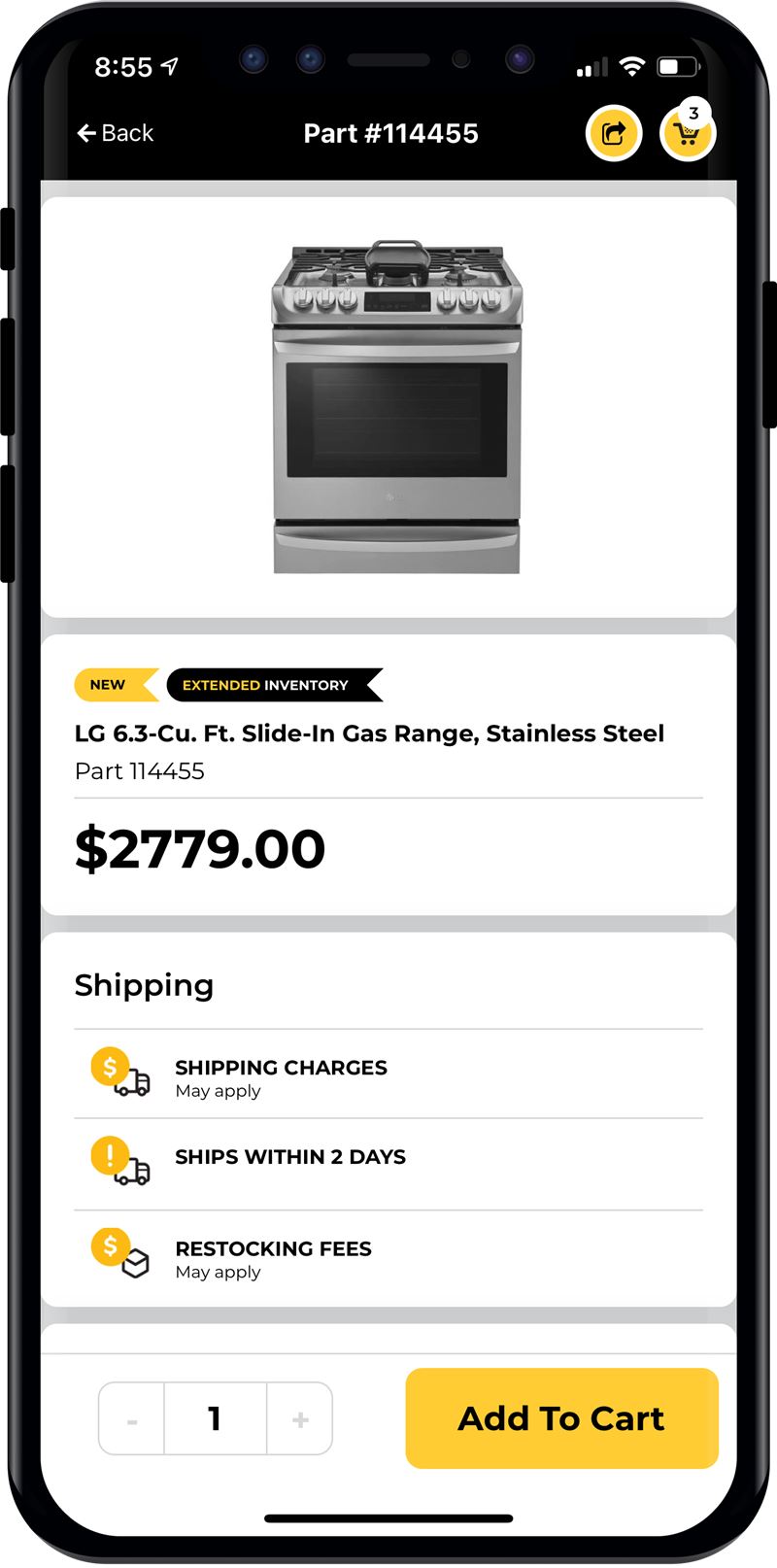This screenshot has width=777, height=1568.
Task: Share this gas range product
Action: 614,133
